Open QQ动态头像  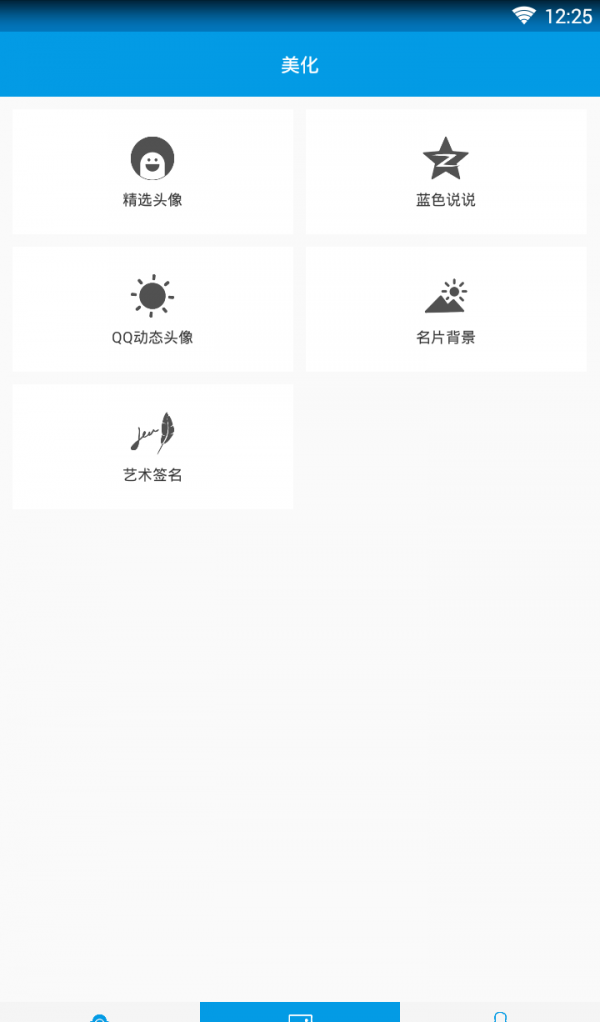[x=152, y=309]
